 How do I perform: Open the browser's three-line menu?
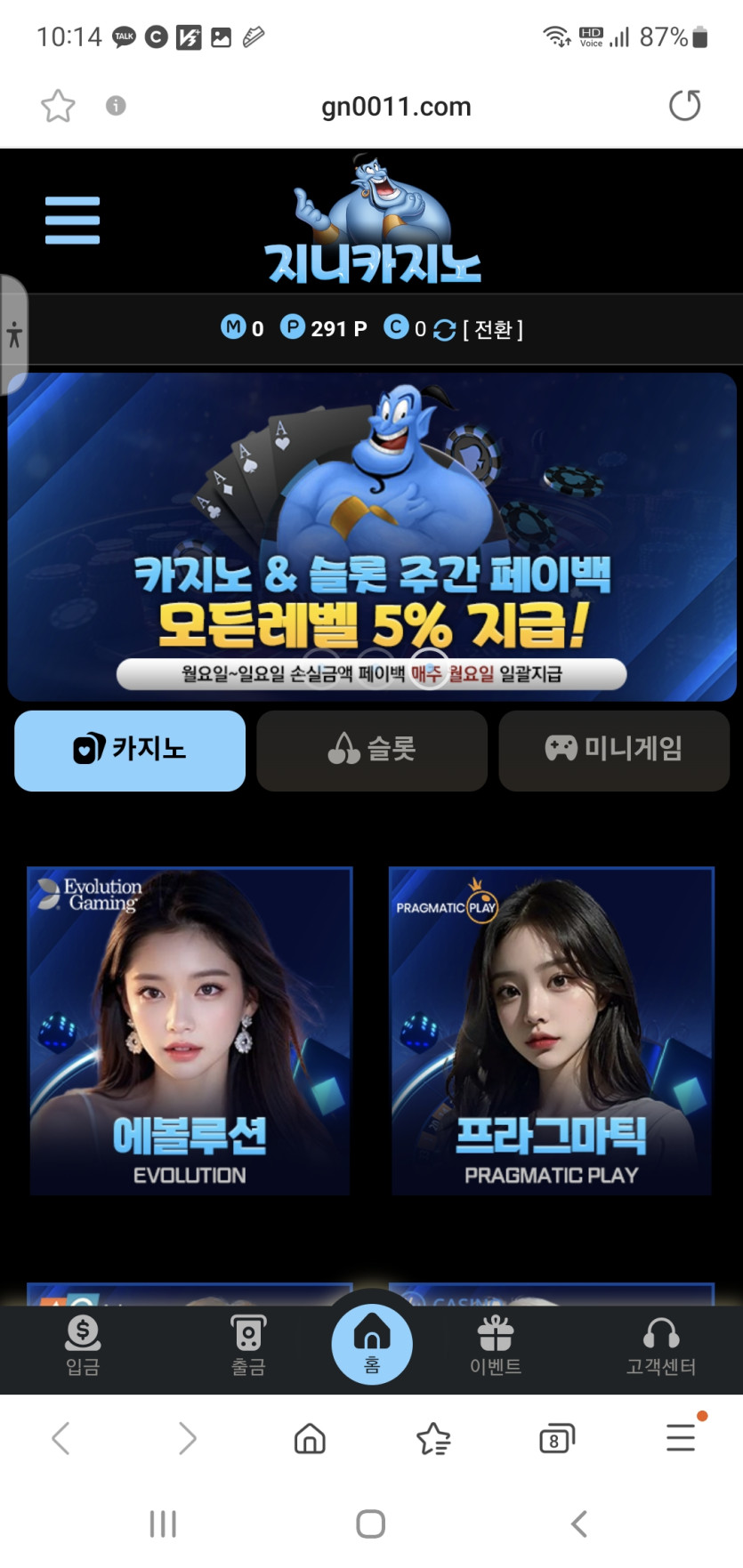[681, 1437]
